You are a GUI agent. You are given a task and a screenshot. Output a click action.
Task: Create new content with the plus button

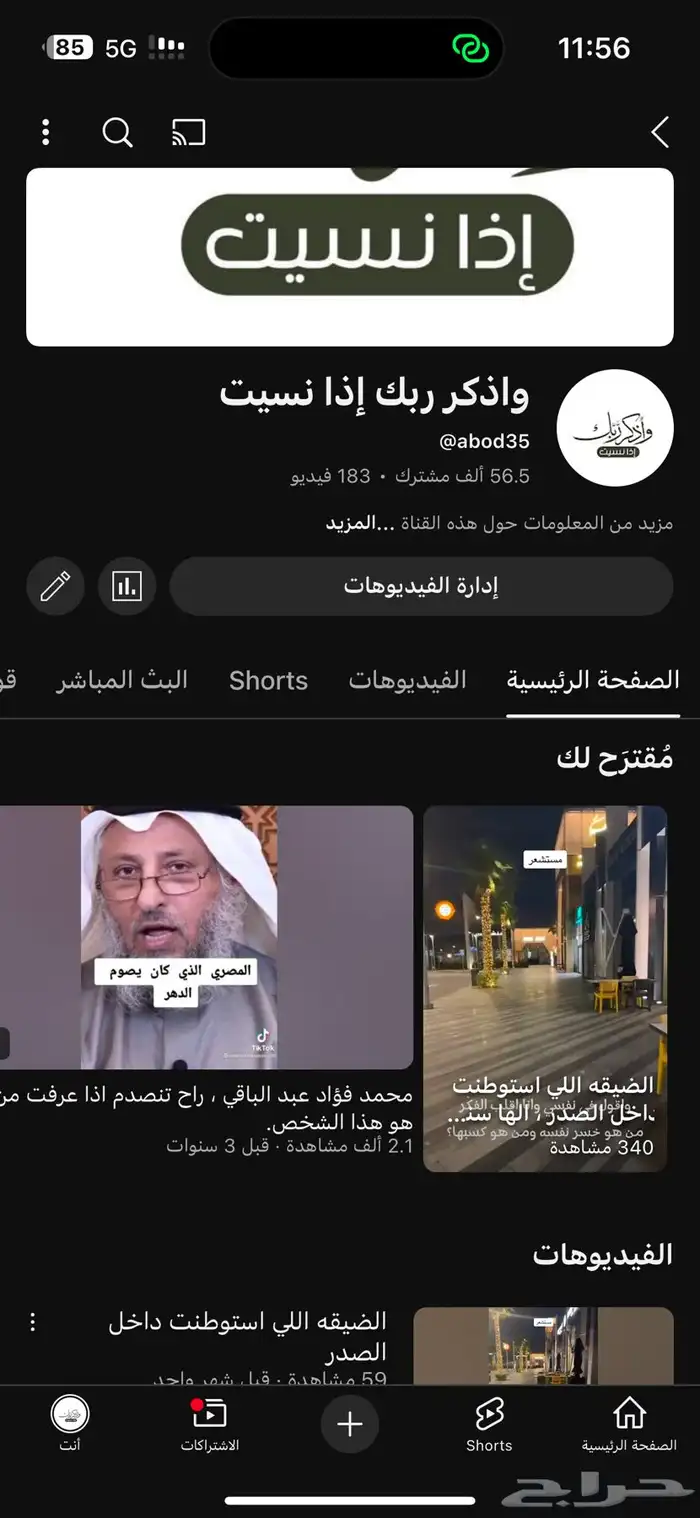pyautogui.click(x=350, y=1424)
